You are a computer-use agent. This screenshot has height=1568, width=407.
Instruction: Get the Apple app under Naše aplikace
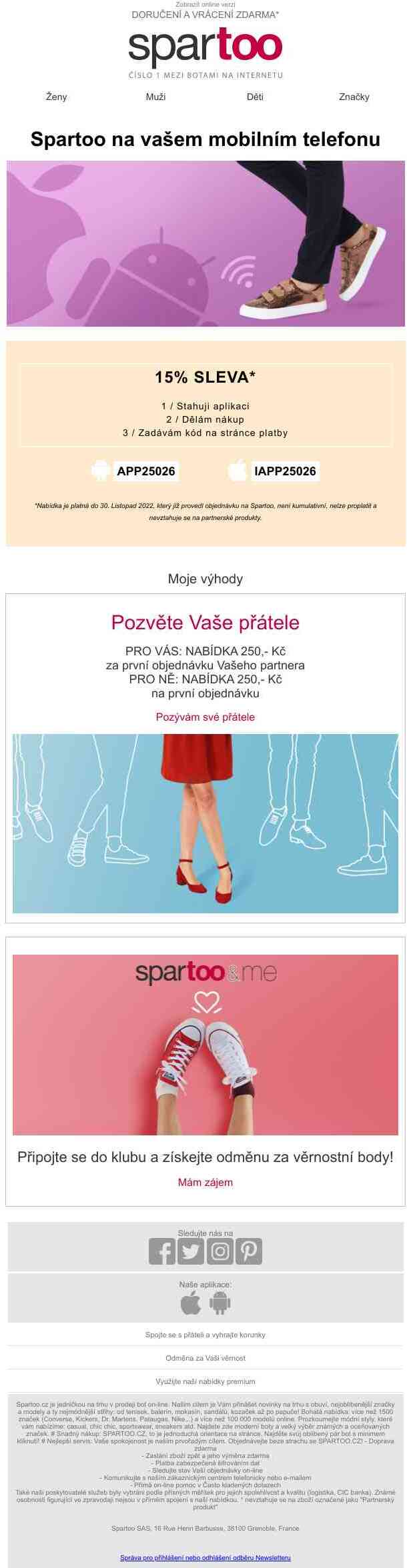pos(191,1302)
